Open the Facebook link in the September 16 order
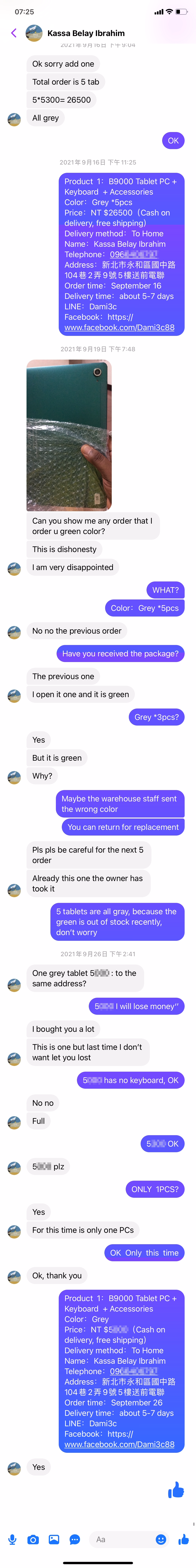 (119, 328)
